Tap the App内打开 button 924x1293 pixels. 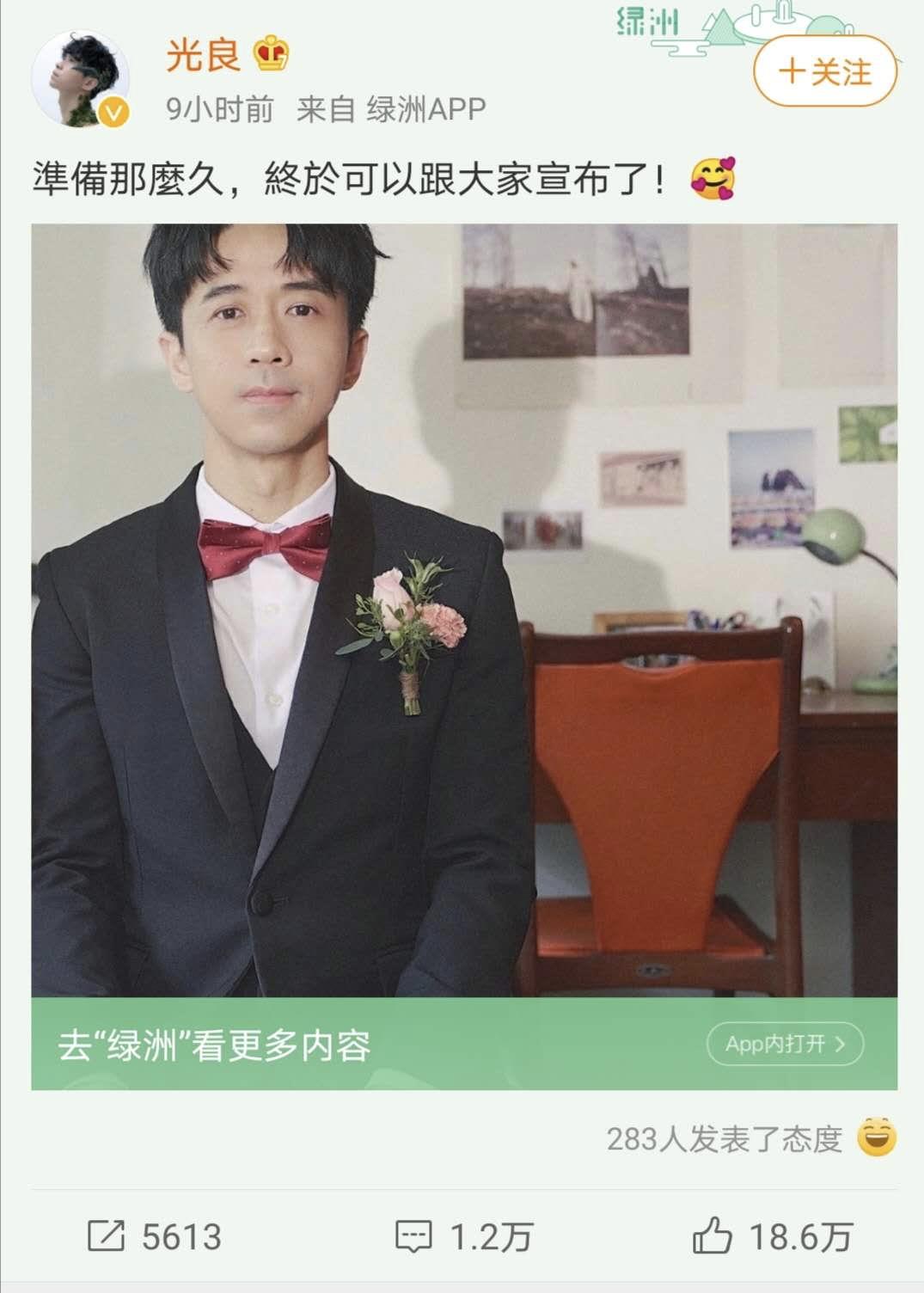point(784,1044)
